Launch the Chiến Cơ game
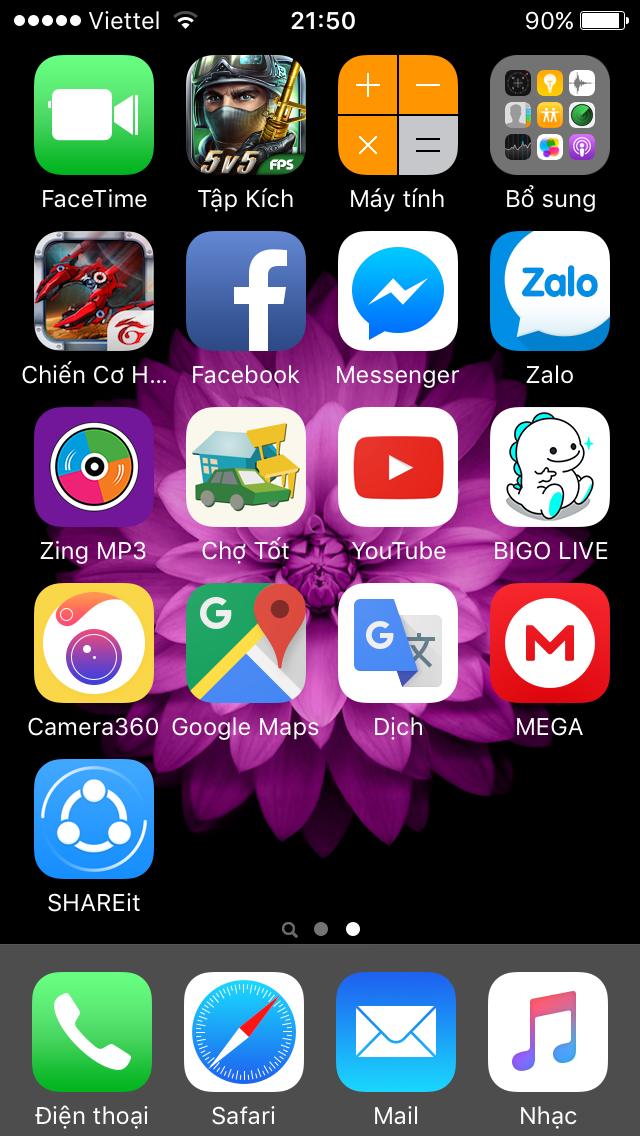This screenshot has height=1136, width=640. tap(93, 291)
